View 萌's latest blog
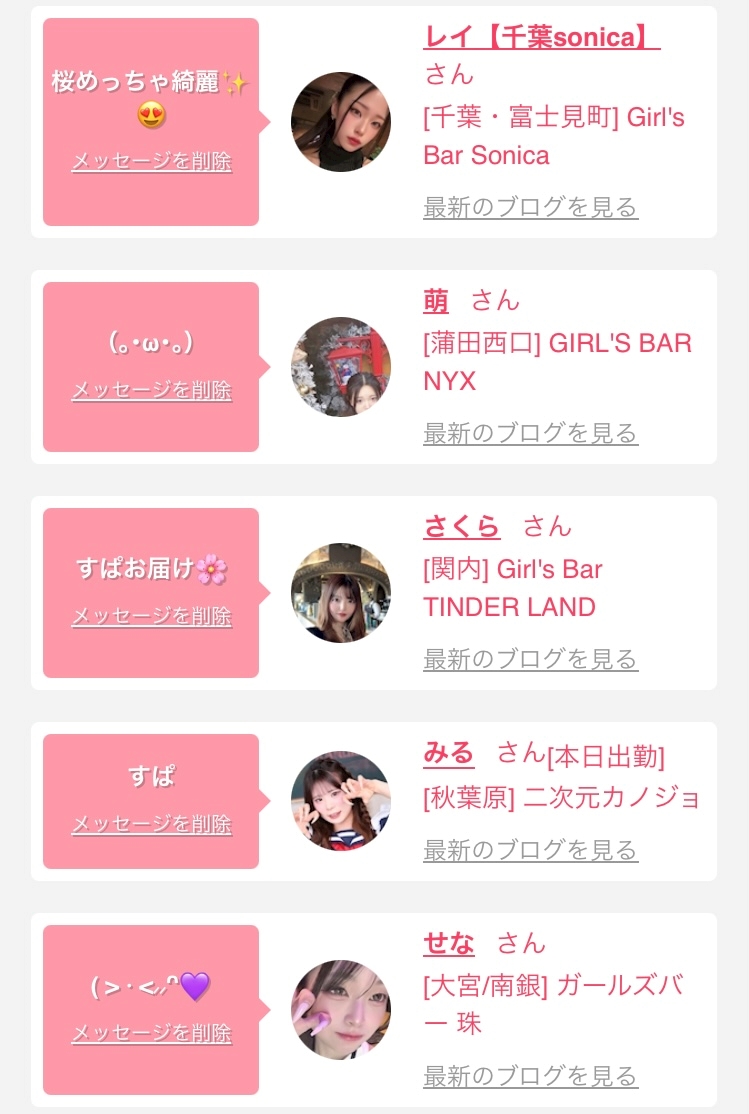The image size is (749, 1114). (x=530, y=434)
